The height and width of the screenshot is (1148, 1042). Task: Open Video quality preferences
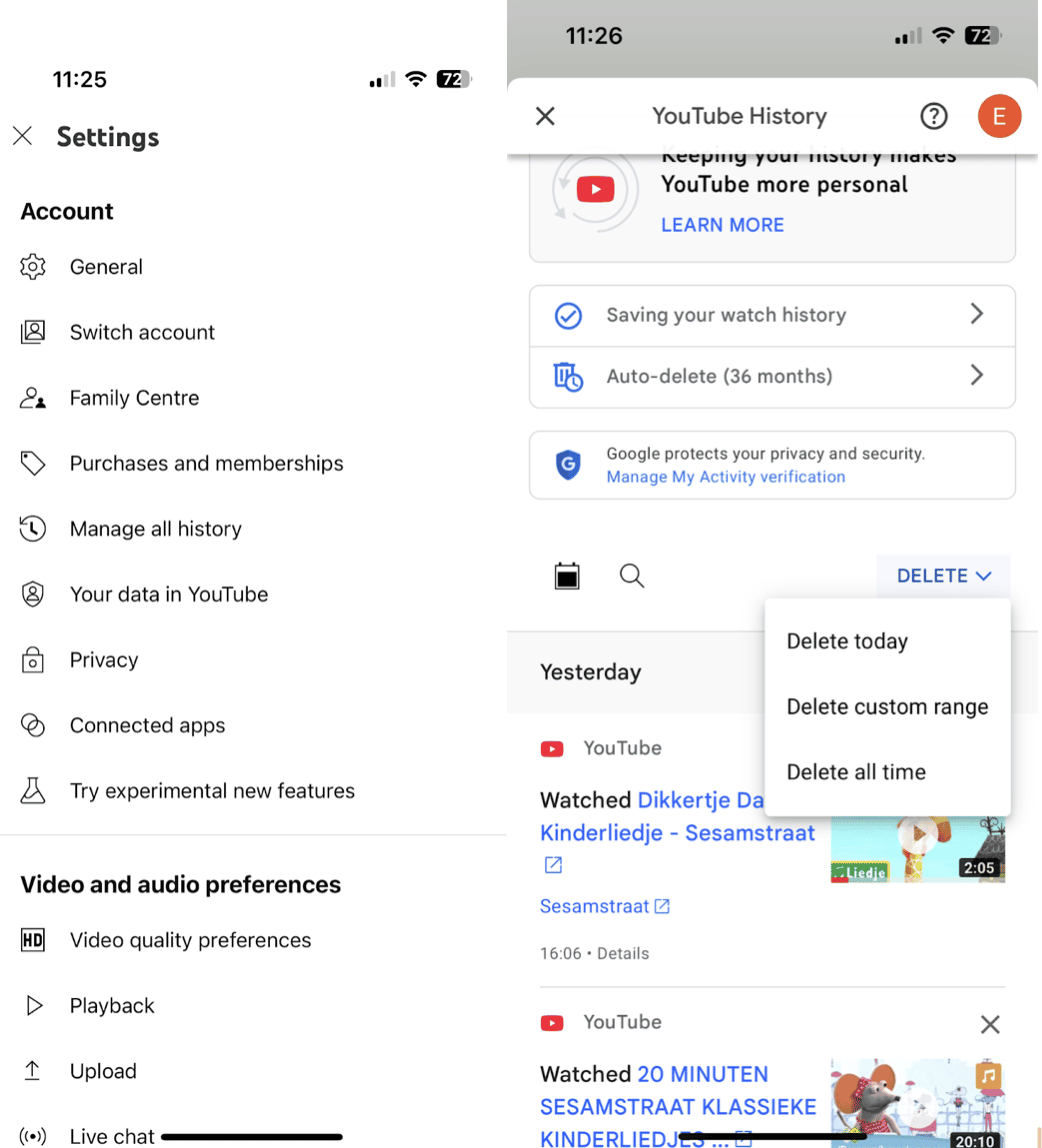pos(190,940)
